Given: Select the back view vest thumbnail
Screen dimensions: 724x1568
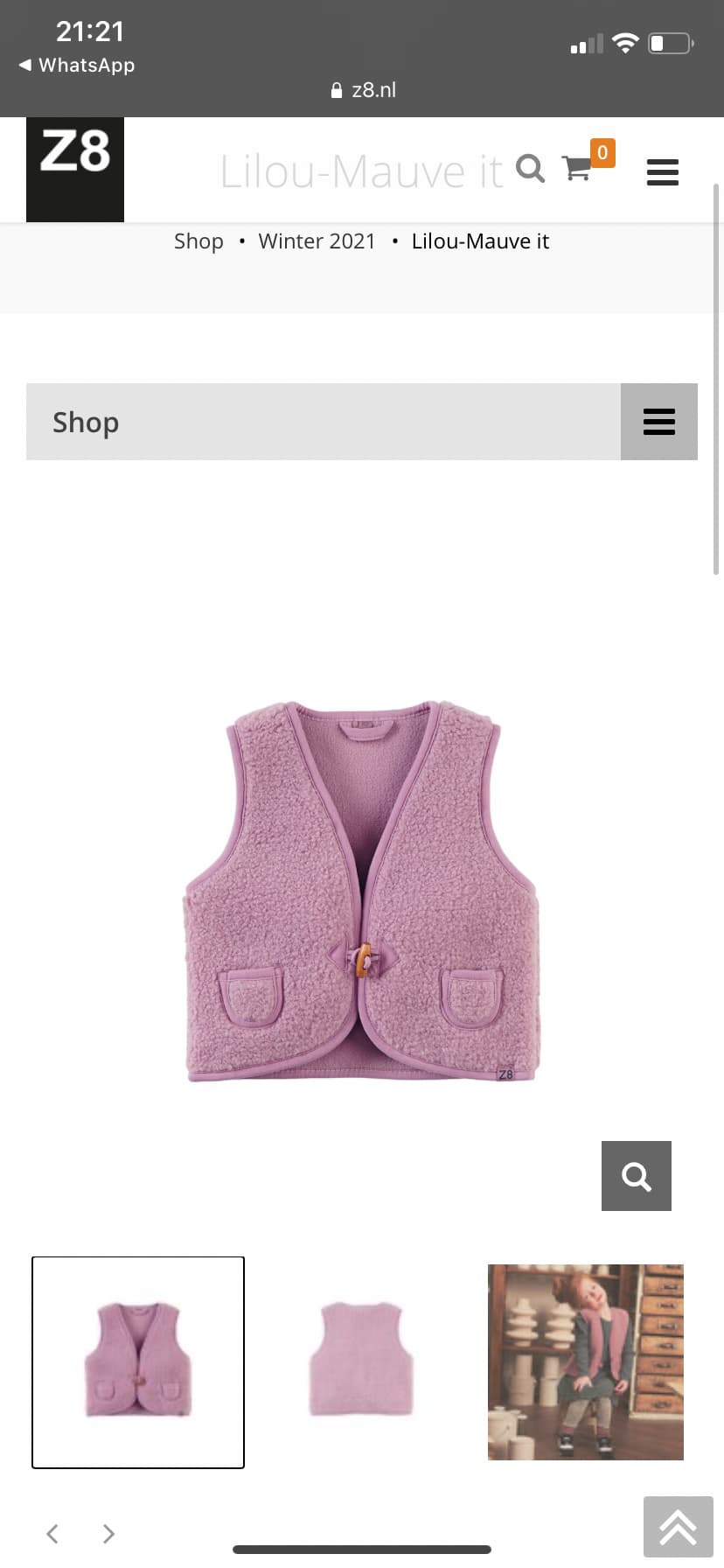Looking at the screenshot, I should 361,1362.
